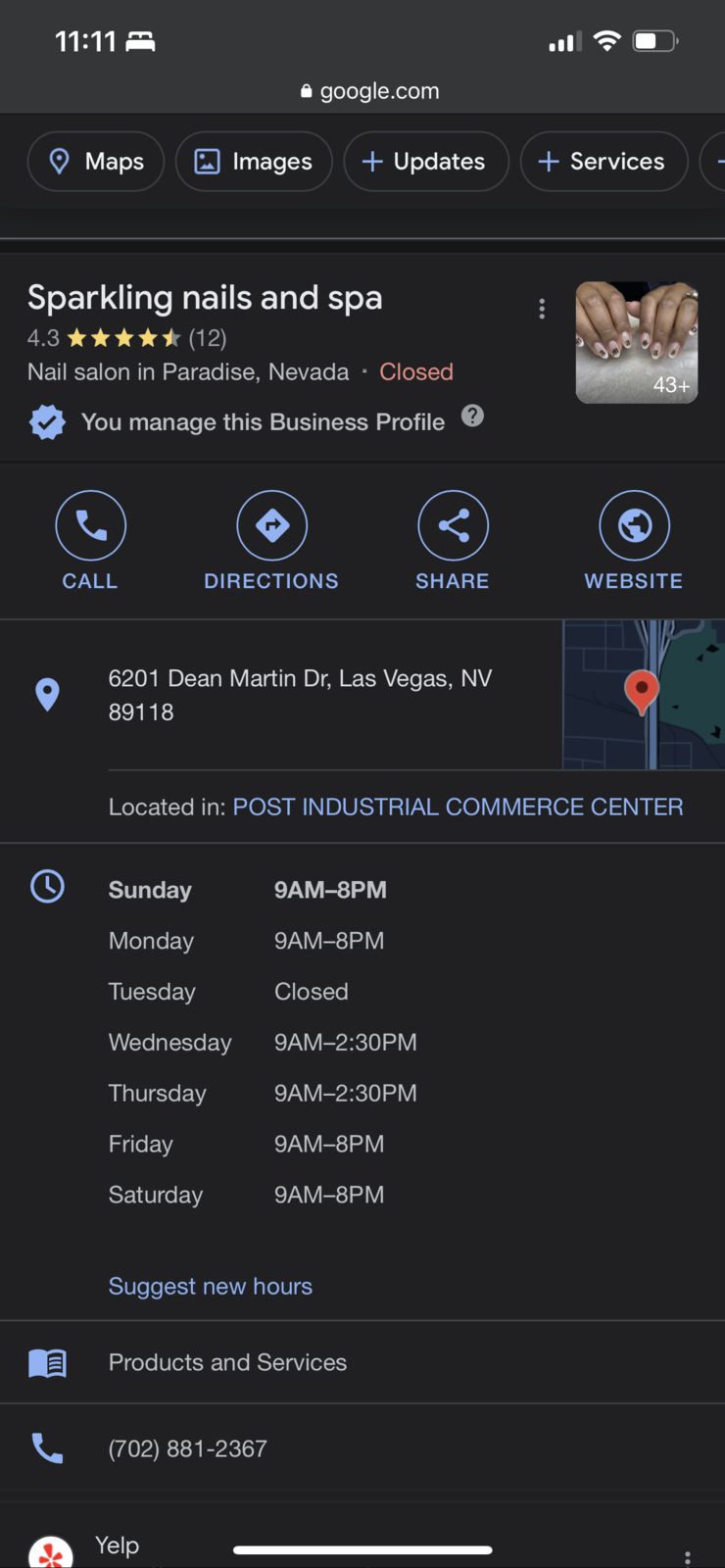Open the 6201 Dean Martin Dr address
Image resolution: width=725 pixels, height=1568 pixels.
[300, 695]
